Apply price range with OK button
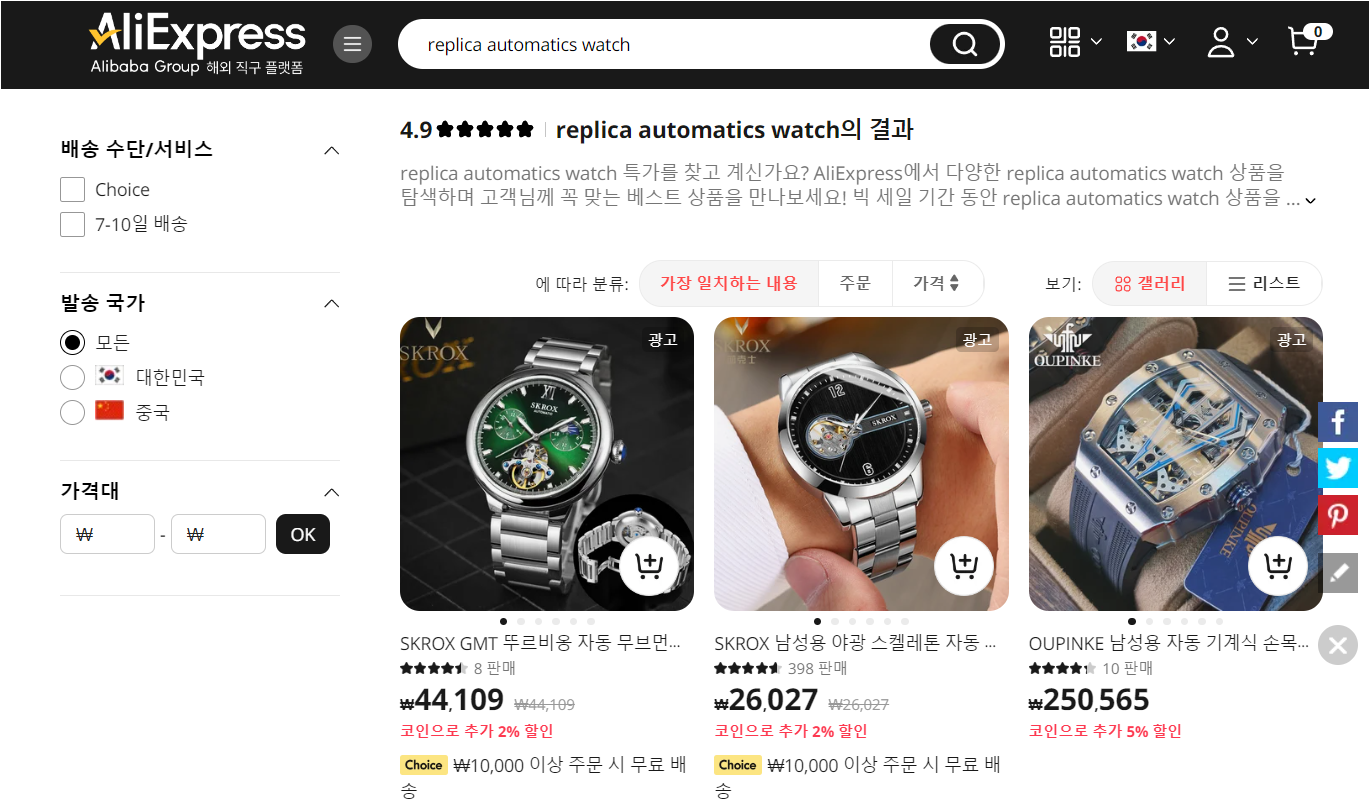 302,534
